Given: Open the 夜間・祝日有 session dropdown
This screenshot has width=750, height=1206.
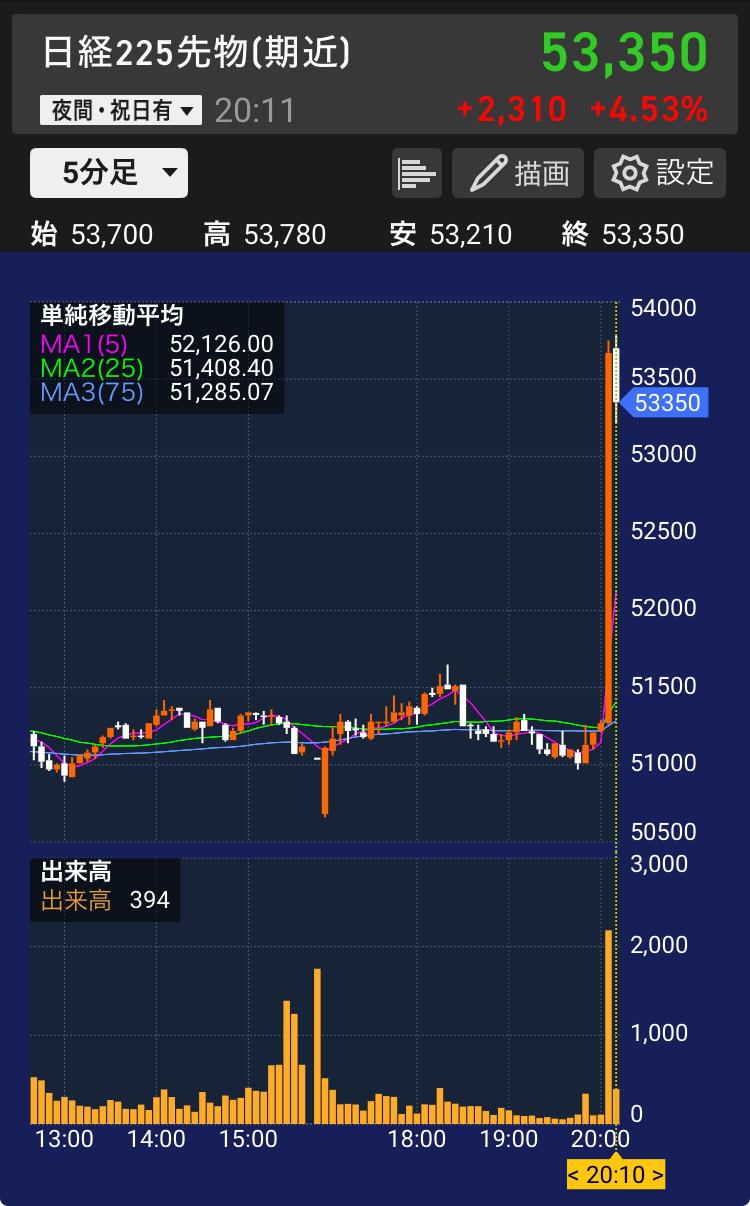Looking at the screenshot, I should point(121,110).
